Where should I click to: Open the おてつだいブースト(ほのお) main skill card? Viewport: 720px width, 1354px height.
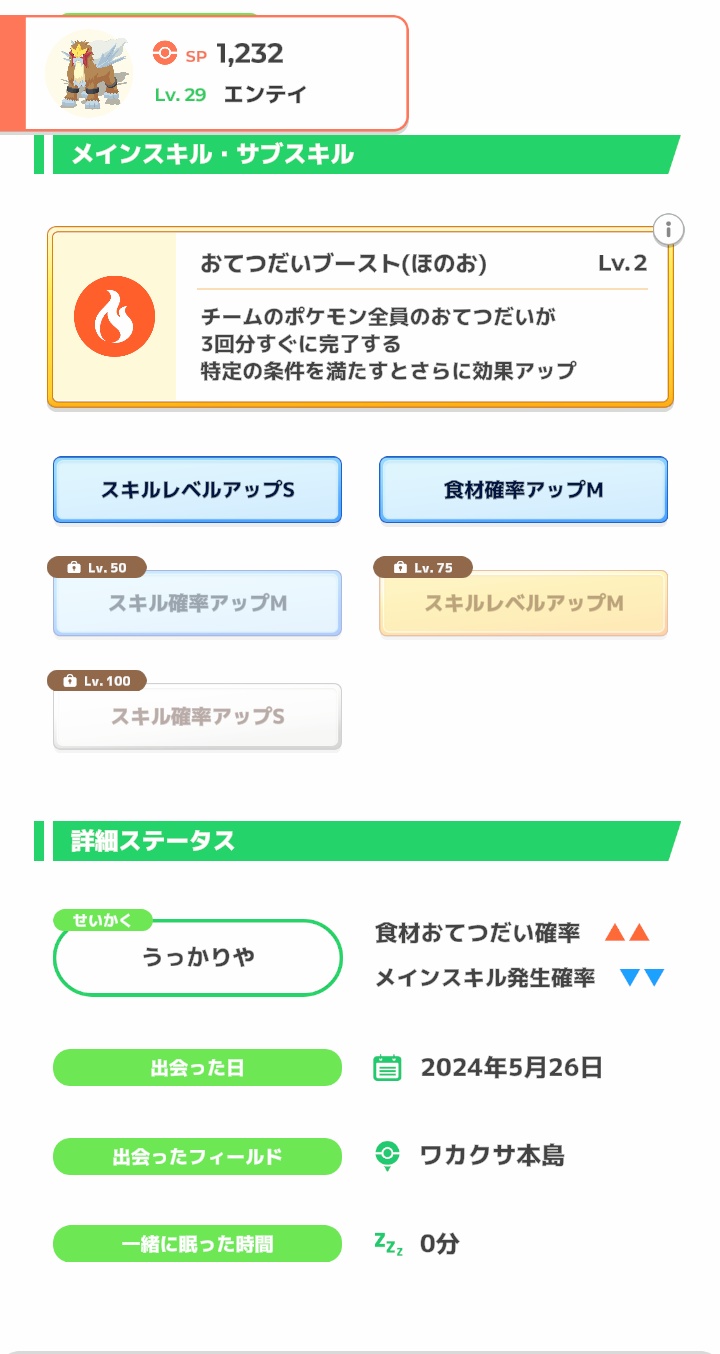(360, 317)
